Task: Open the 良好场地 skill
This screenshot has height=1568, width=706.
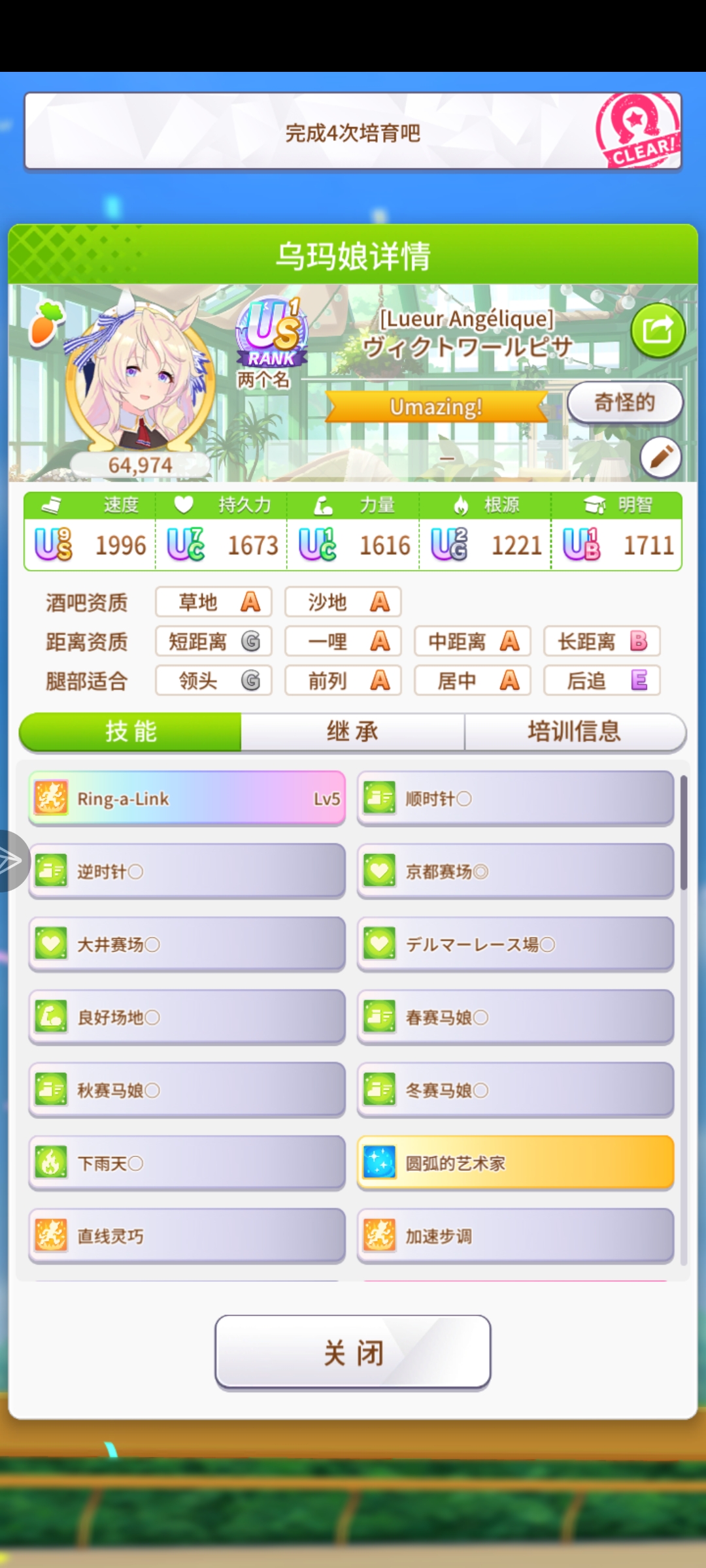Action: pyautogui.click(x=187, y=1017)
